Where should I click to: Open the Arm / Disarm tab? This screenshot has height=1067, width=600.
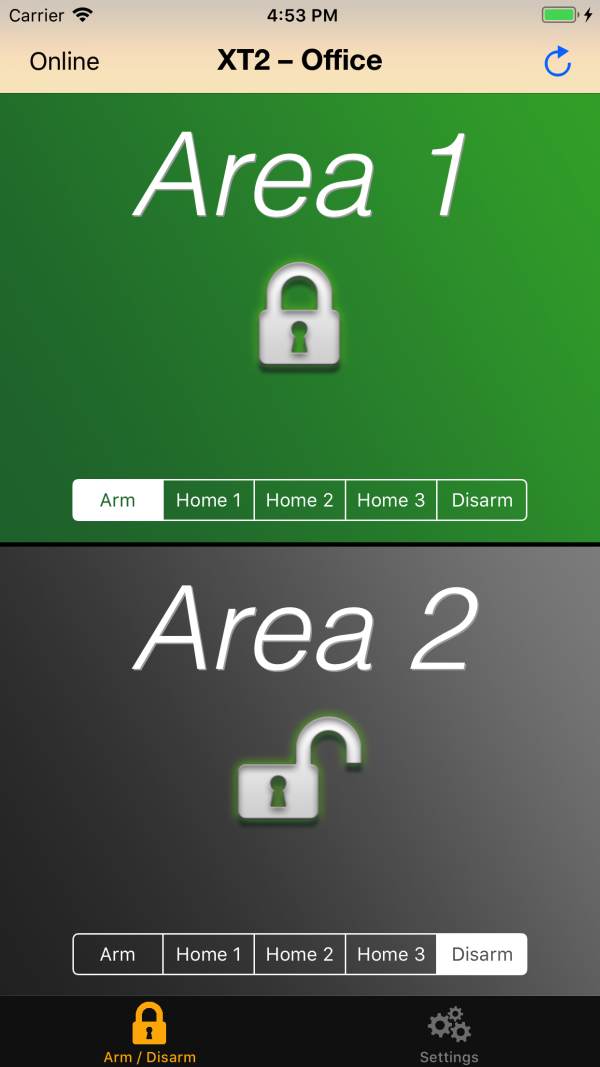[149, 1033]
